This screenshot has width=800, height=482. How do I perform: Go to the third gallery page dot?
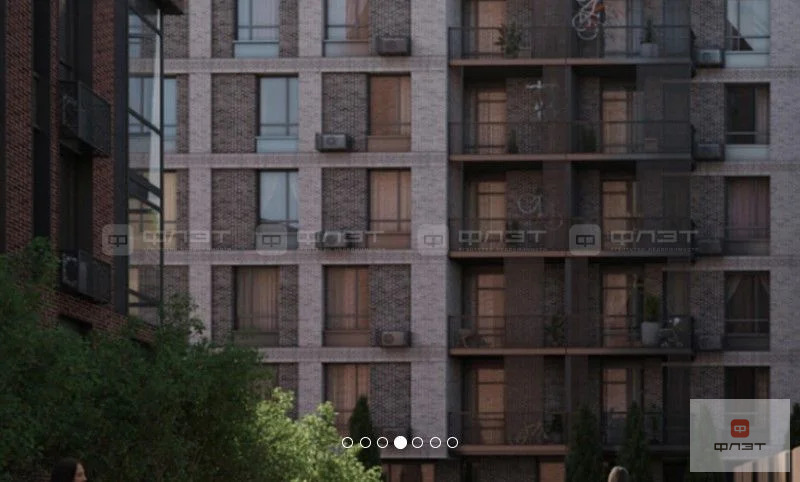382,442
